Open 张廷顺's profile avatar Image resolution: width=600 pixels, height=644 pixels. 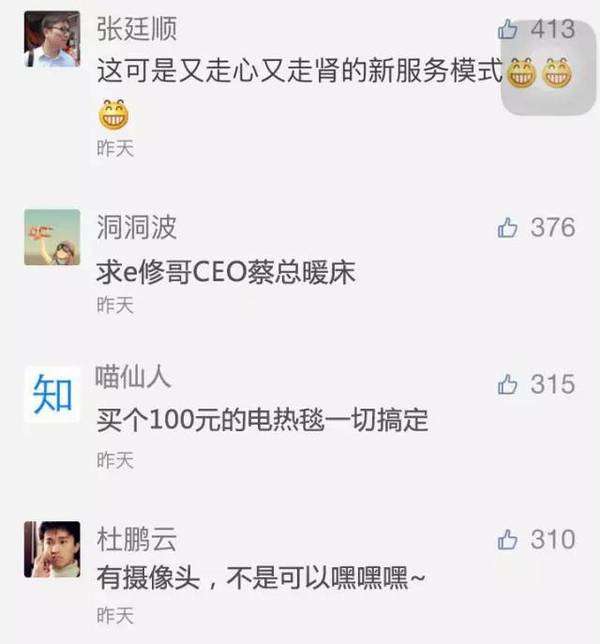(x=51, y=39)
